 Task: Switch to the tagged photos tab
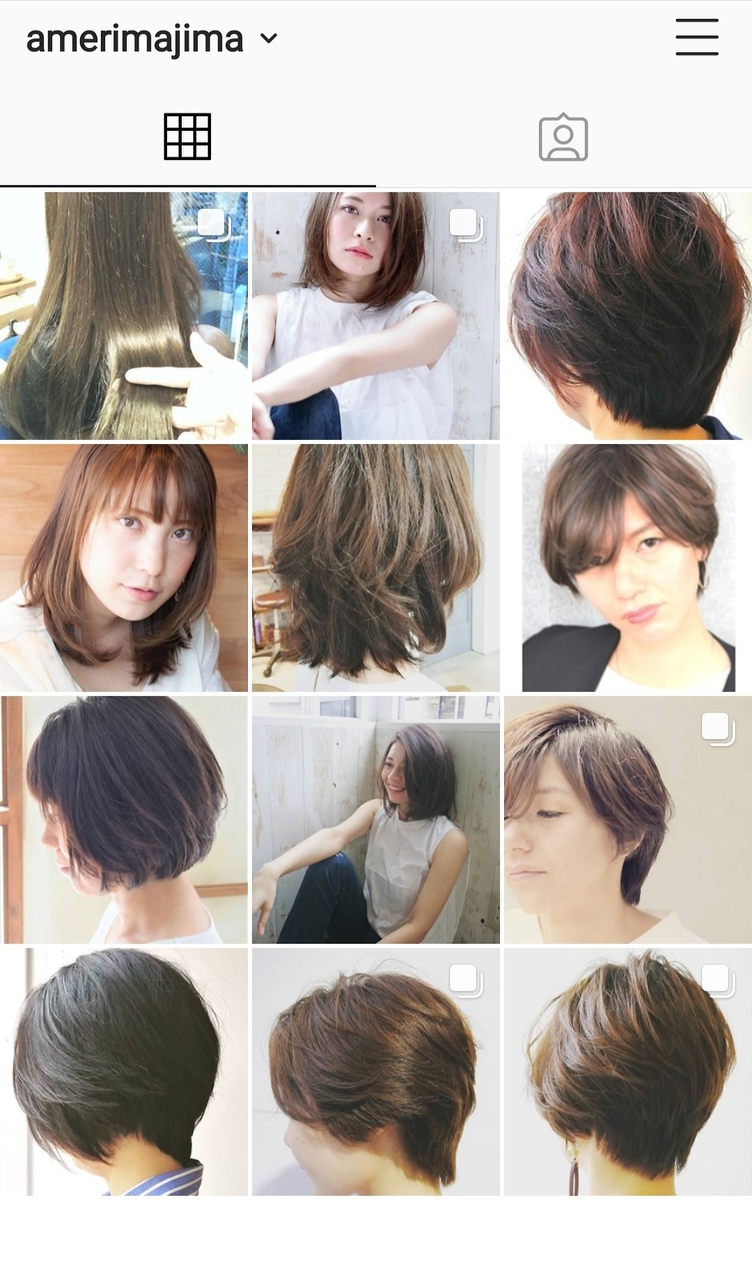(563, 137)
